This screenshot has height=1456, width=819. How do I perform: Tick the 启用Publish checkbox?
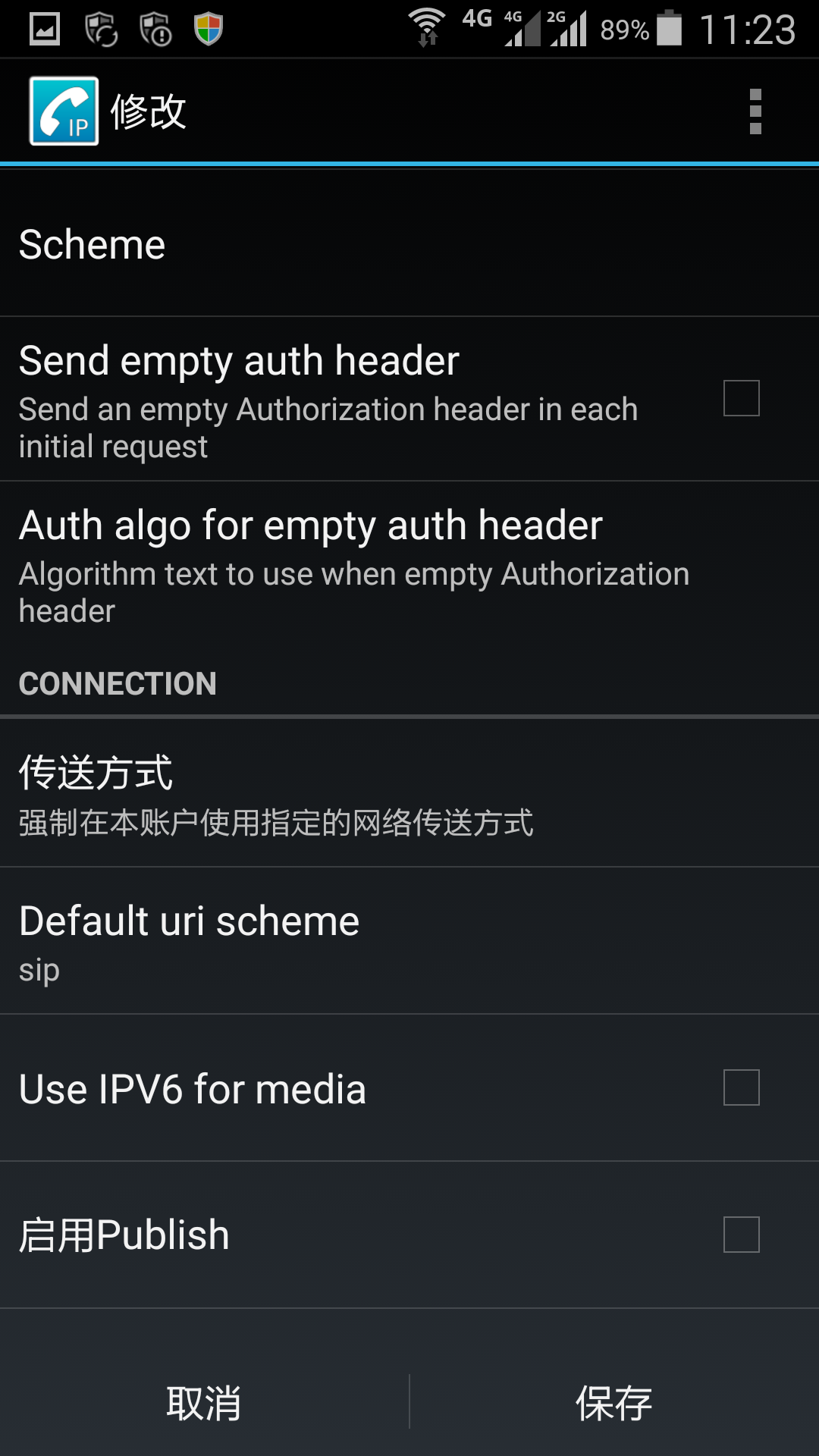pos(741,1235)
